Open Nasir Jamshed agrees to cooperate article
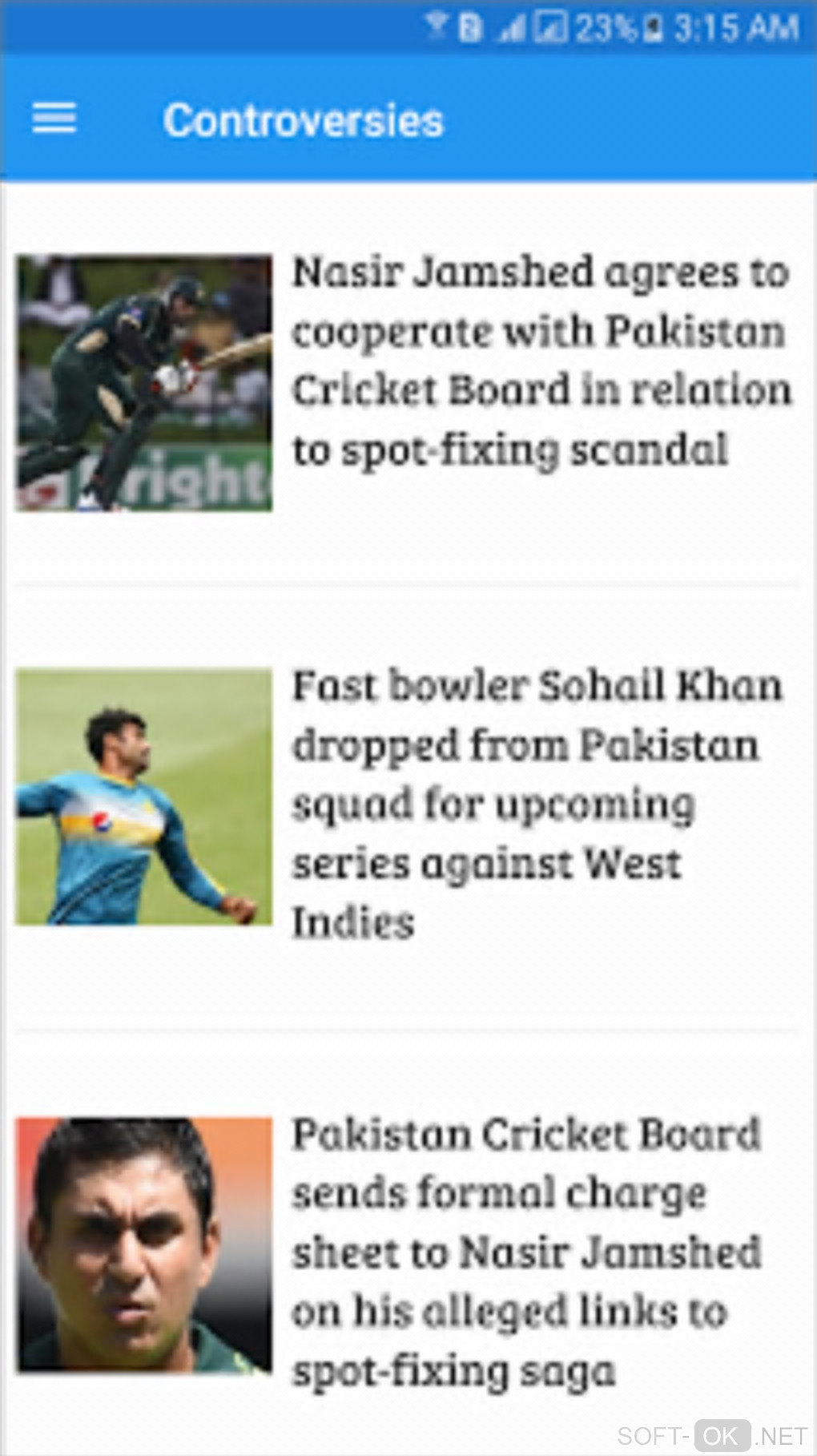817x1456 pixels. (x=540, y=361)
